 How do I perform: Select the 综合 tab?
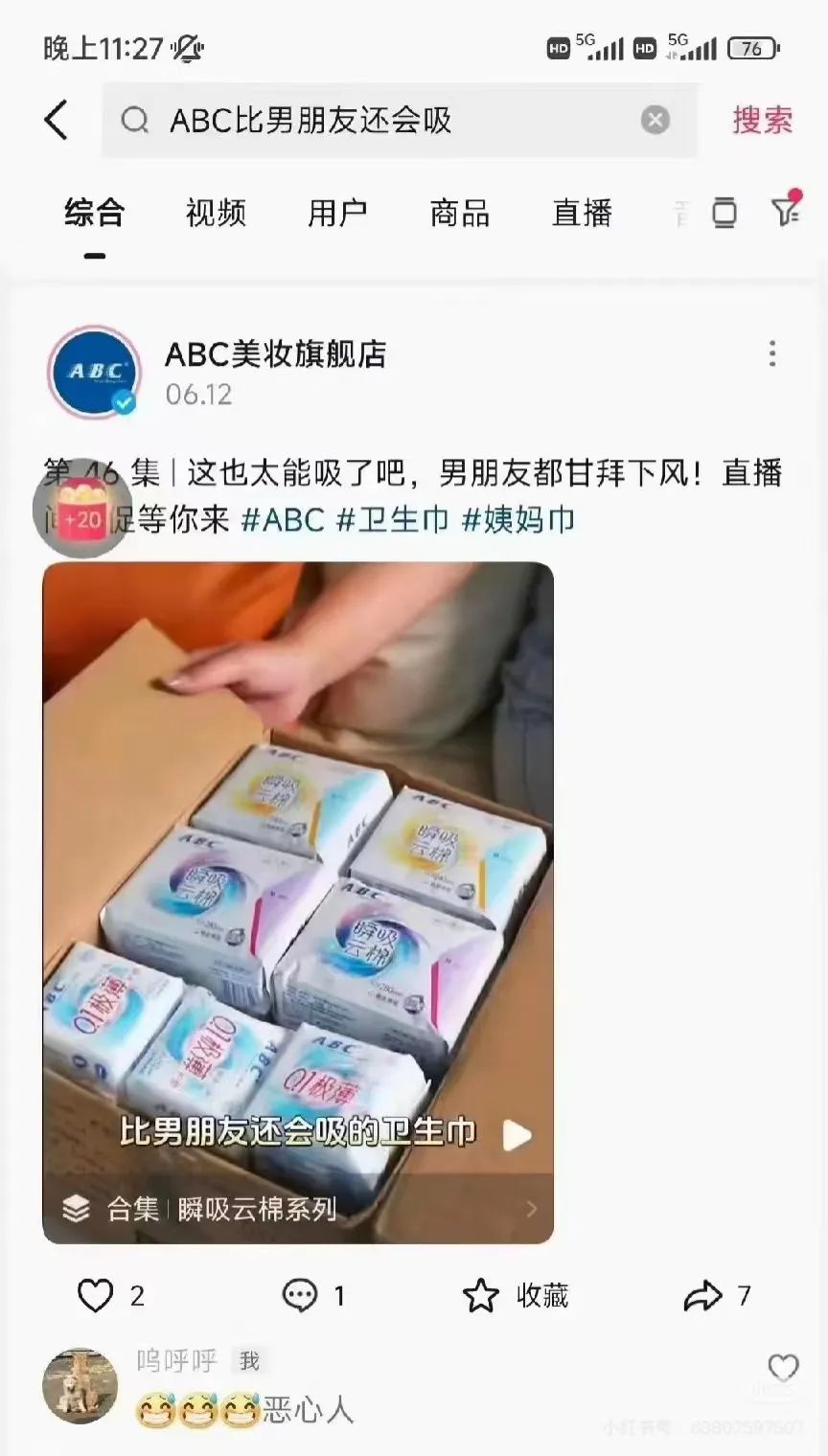click(x=94, y=213)
